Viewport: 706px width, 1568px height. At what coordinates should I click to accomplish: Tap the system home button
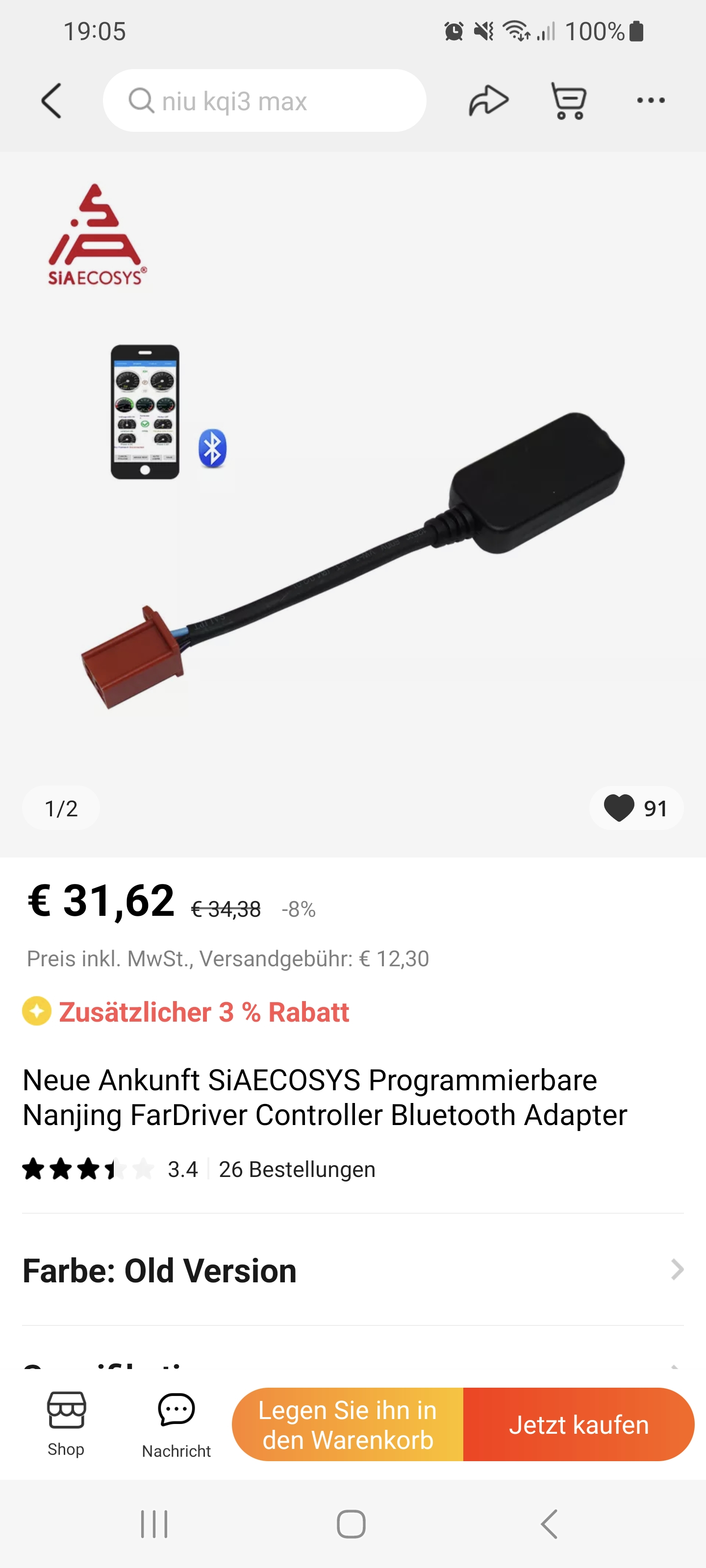point(352,1523)
